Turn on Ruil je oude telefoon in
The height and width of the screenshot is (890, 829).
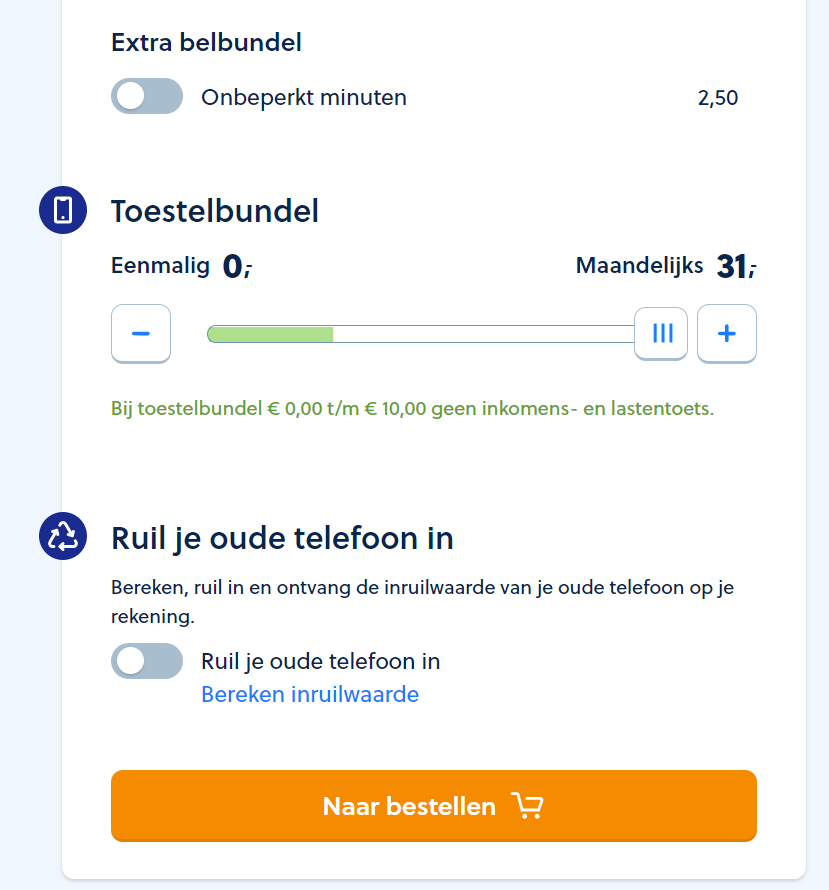click(x=147, y=661)
